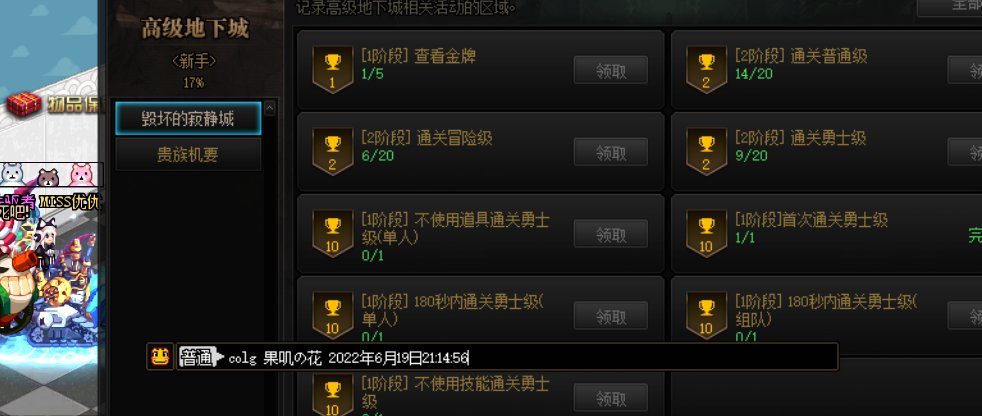Screen dimensions: 982x416
Task: Claim reward for 不使用道具通关勇士级(单人)
Action: pos(610,235)
